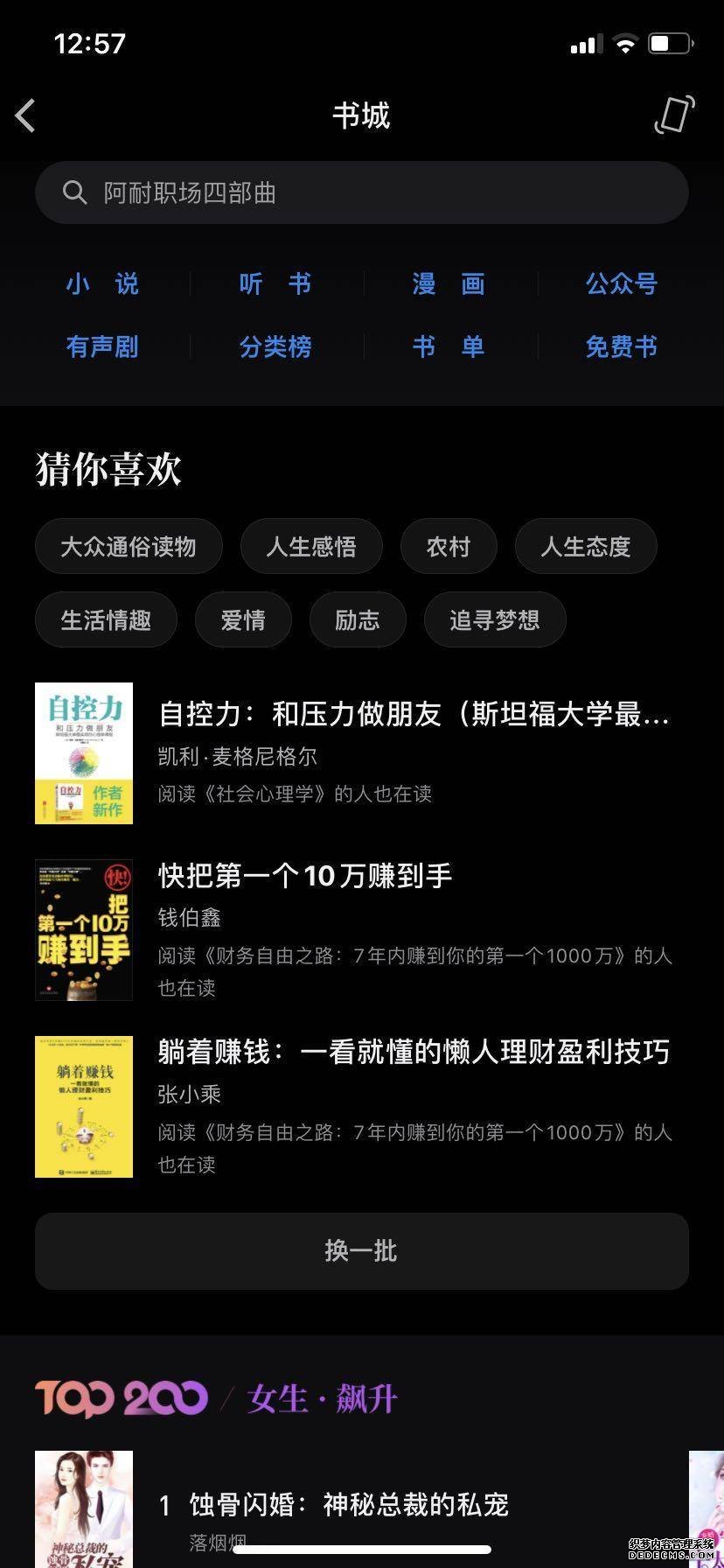This screenshot has height=1568, width=724.
Task: Enable the 励志 preference tag
Action: pyautogui.click(x=357, y=619)
